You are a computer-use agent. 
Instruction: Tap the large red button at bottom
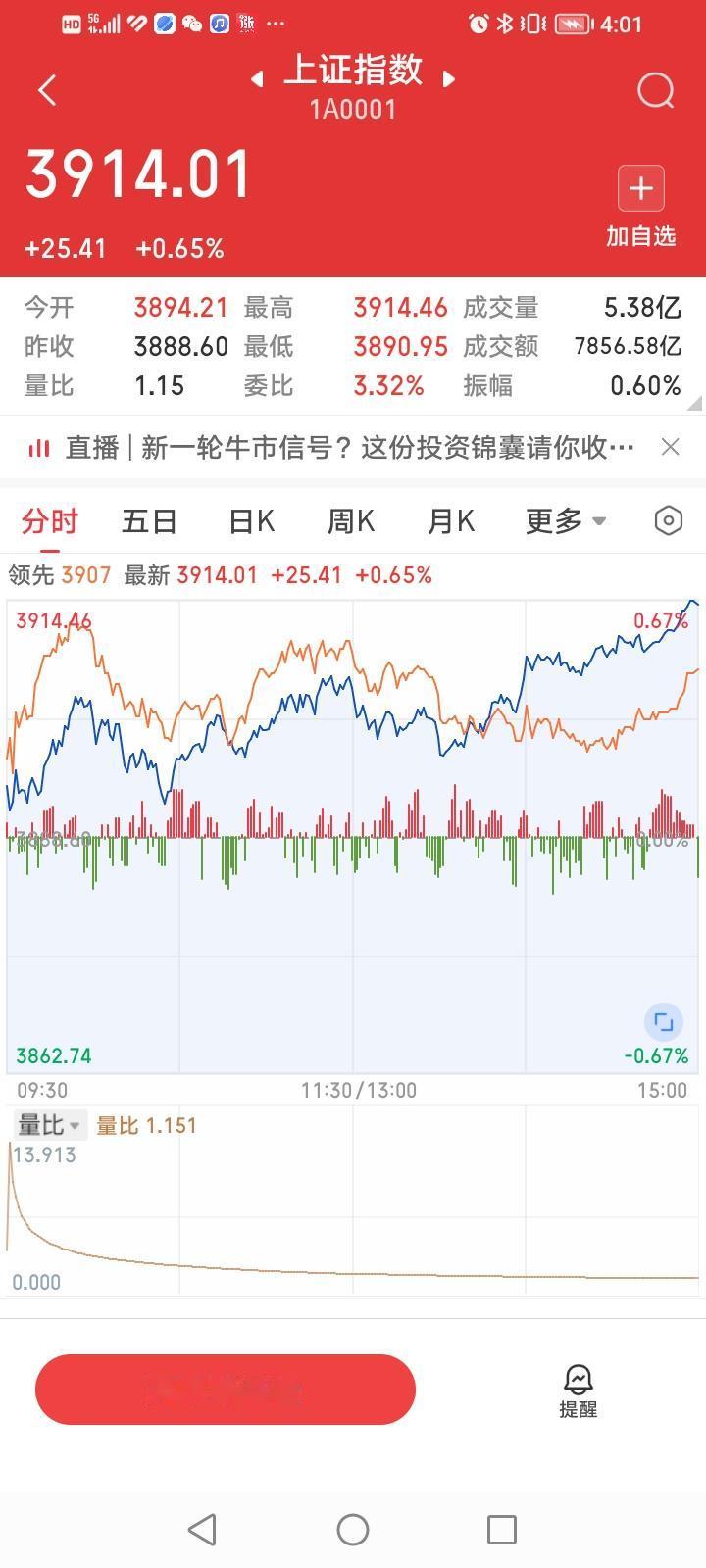click(226, 1389)
